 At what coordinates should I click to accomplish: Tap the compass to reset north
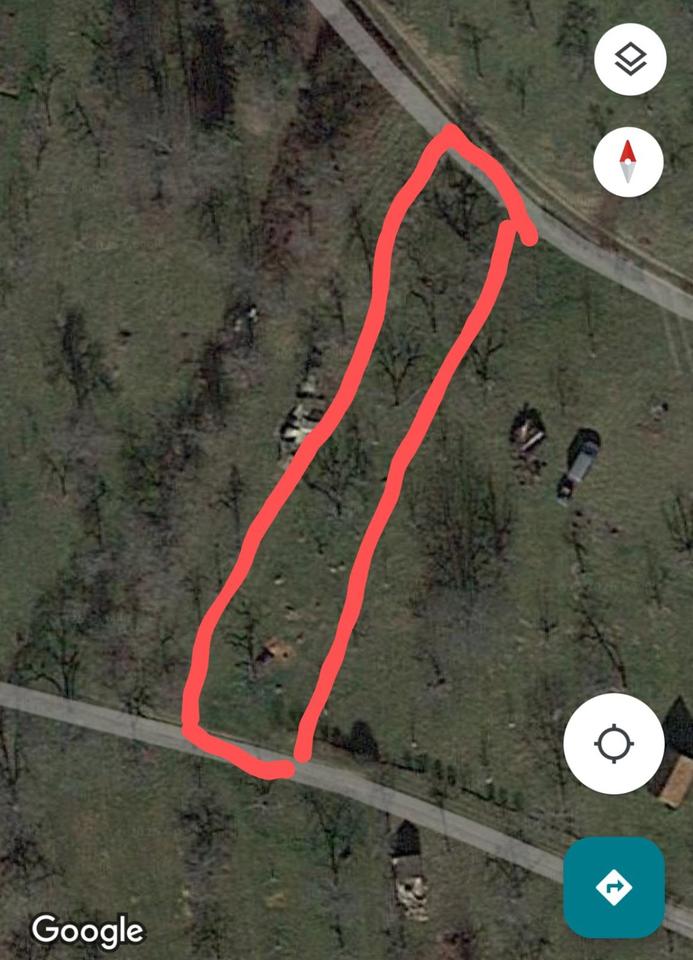pos(628,162)
